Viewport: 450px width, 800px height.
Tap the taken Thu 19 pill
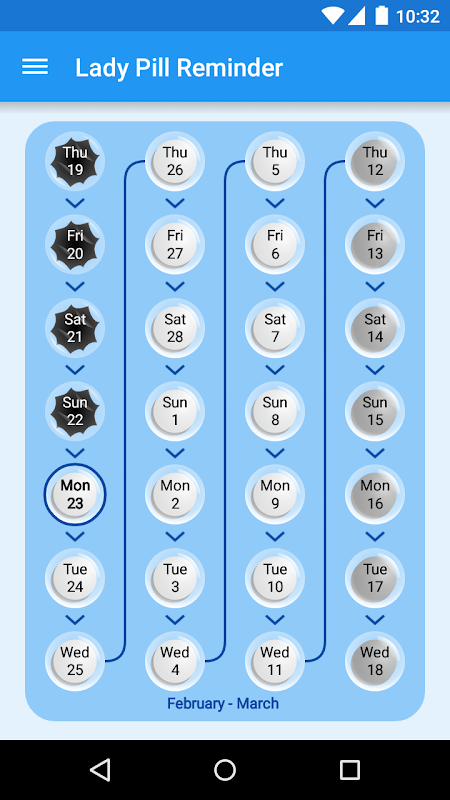(75, 161)
